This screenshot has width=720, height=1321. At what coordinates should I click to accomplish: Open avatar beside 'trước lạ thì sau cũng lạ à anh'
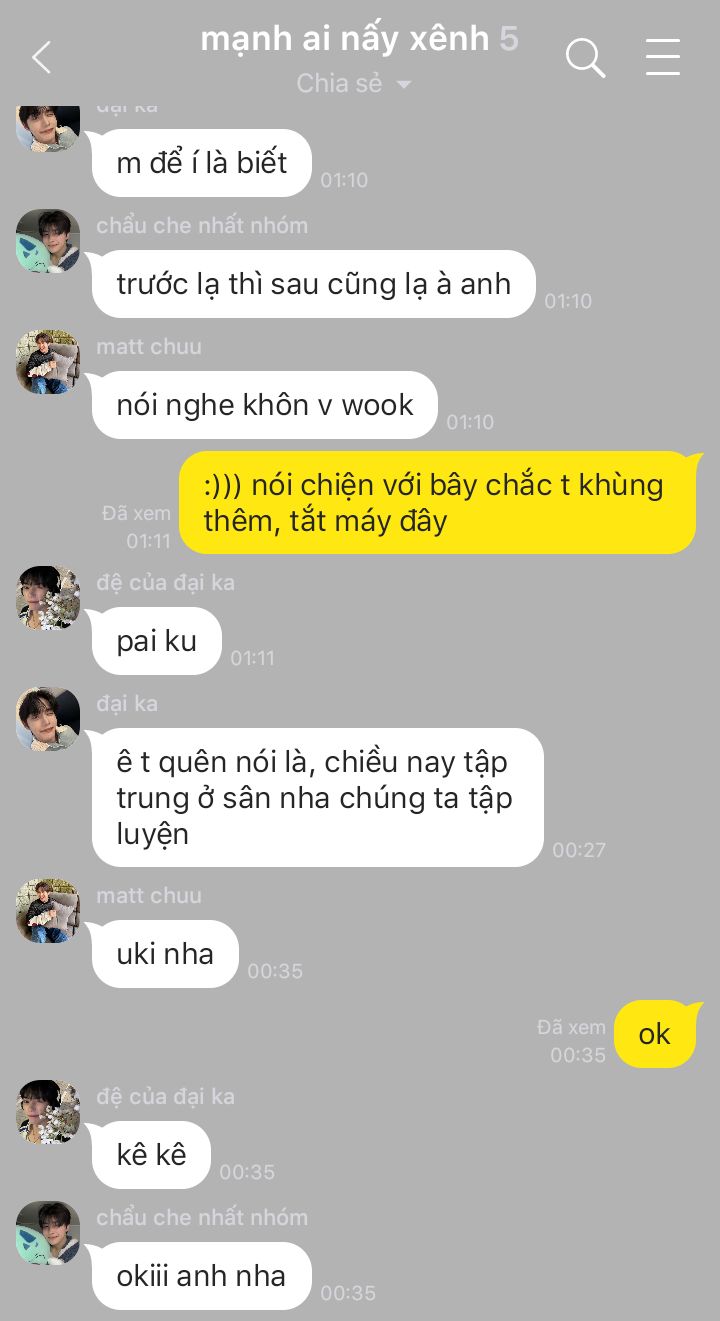tap(48, 241)
